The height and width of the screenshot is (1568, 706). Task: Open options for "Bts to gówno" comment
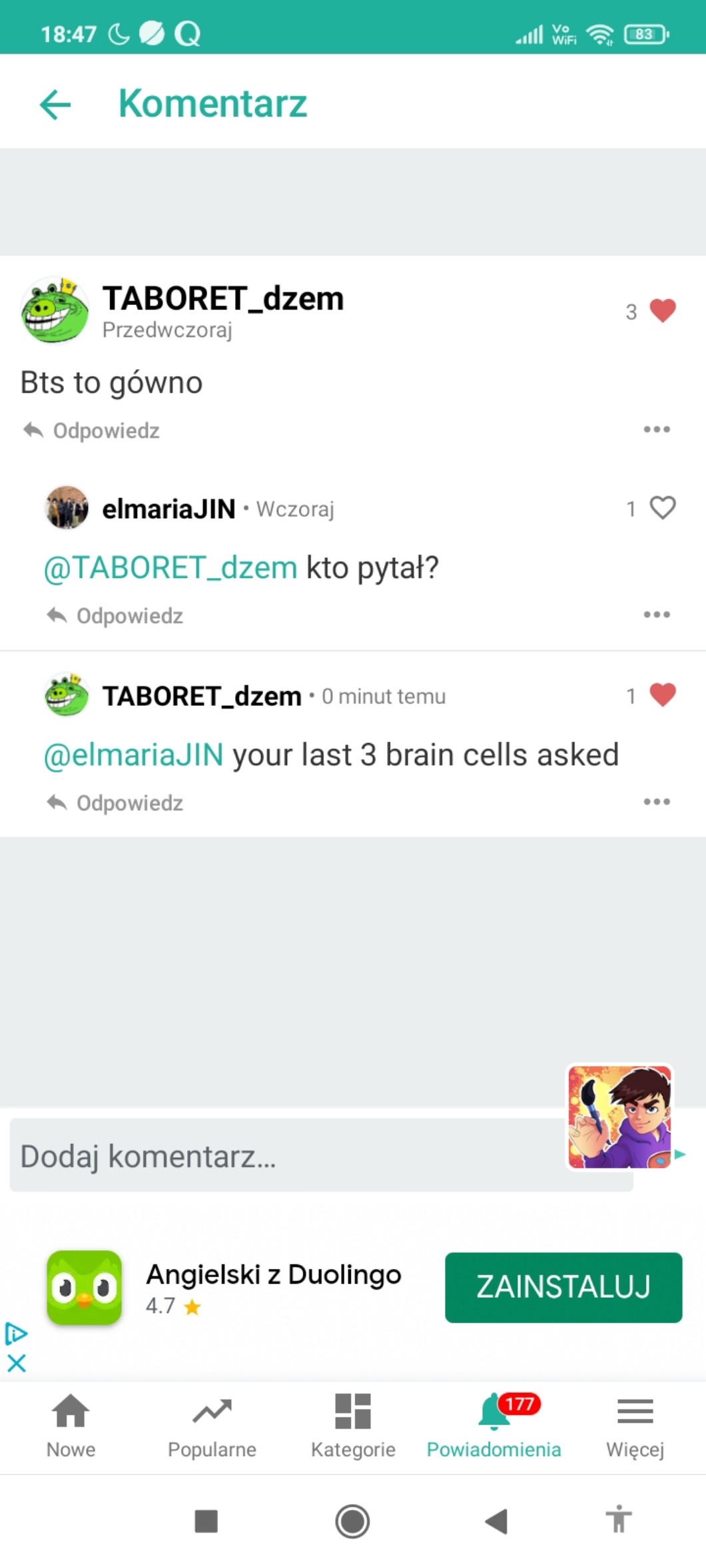(x=656, y=429)
